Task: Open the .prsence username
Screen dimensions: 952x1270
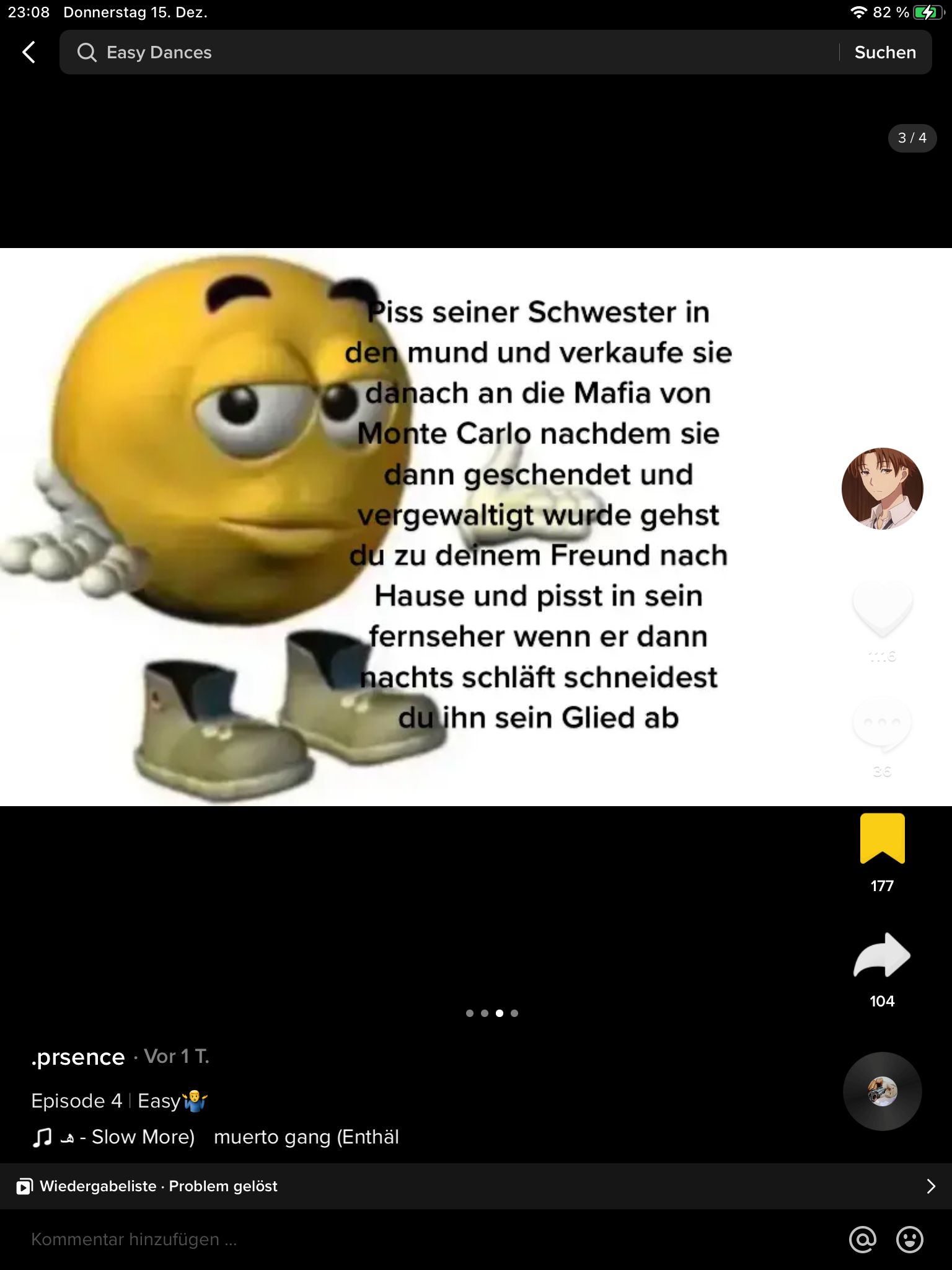Action: pyautogui.click(x=78, y=1057)
